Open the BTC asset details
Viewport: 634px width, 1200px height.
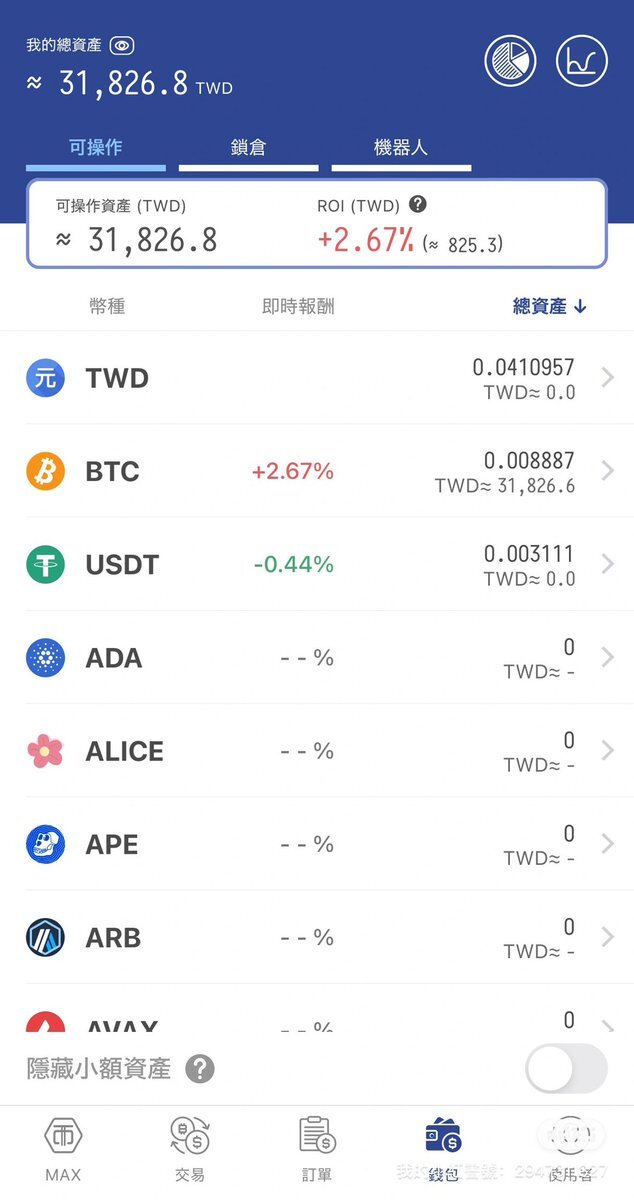tap(317, 471)
